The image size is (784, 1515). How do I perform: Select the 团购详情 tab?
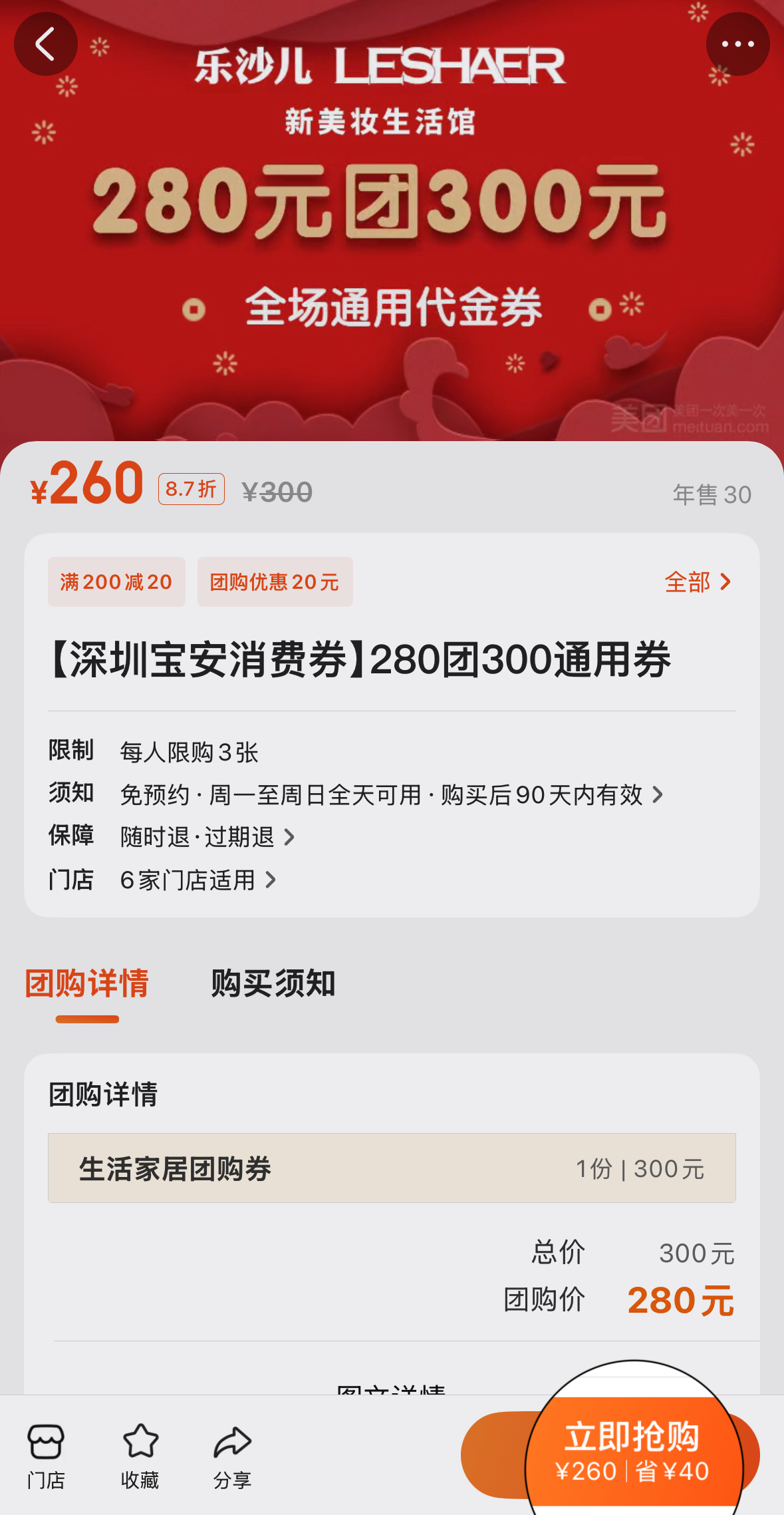[87, 983]
